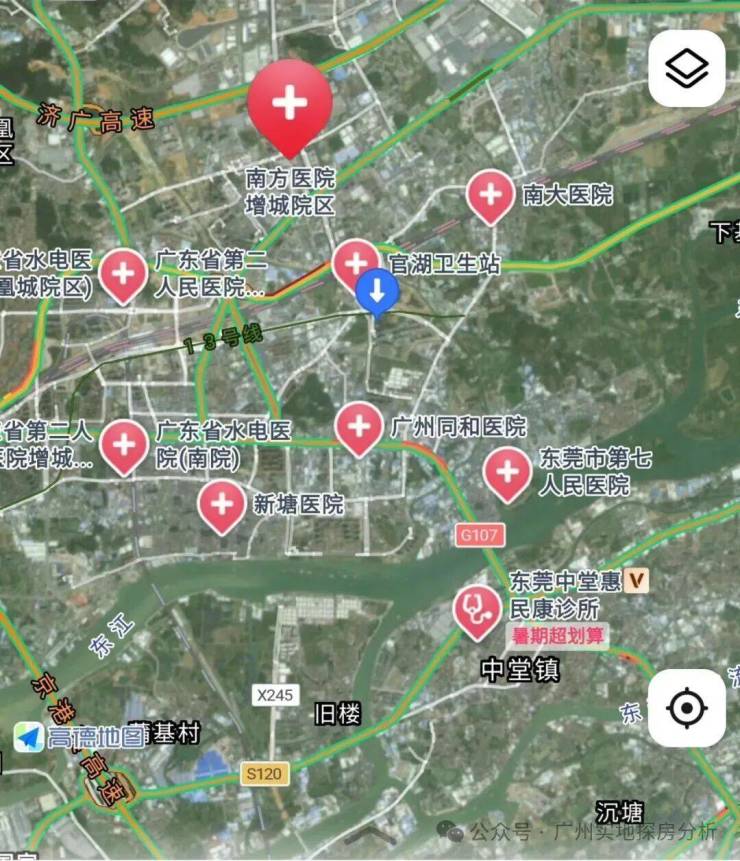The height and width of the screenshot is (861, 740).
Task: Tap the 东莞市第七人民医院 pin
Action: pyautogui.click(x=507, y=471)
